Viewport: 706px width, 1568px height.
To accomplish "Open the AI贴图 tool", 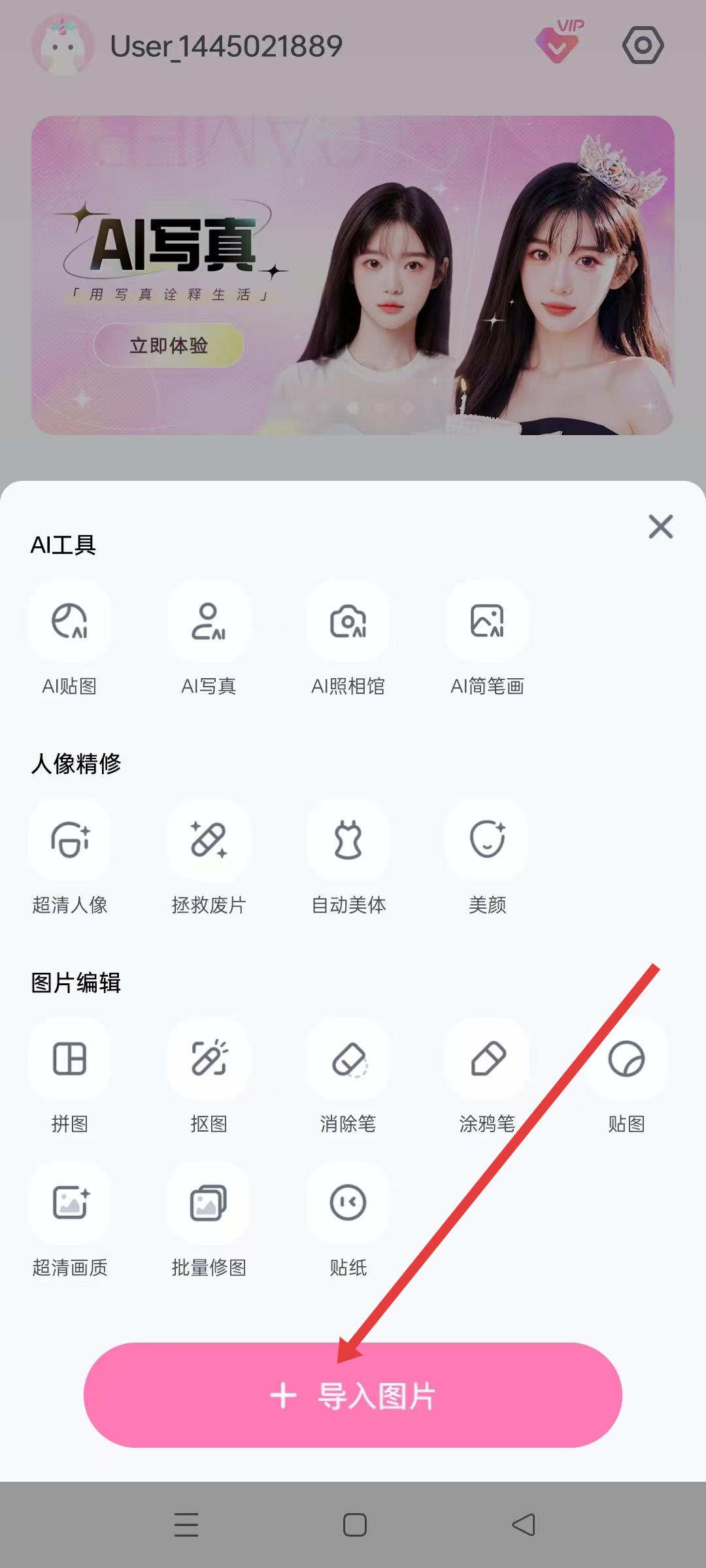I will 69,621.
